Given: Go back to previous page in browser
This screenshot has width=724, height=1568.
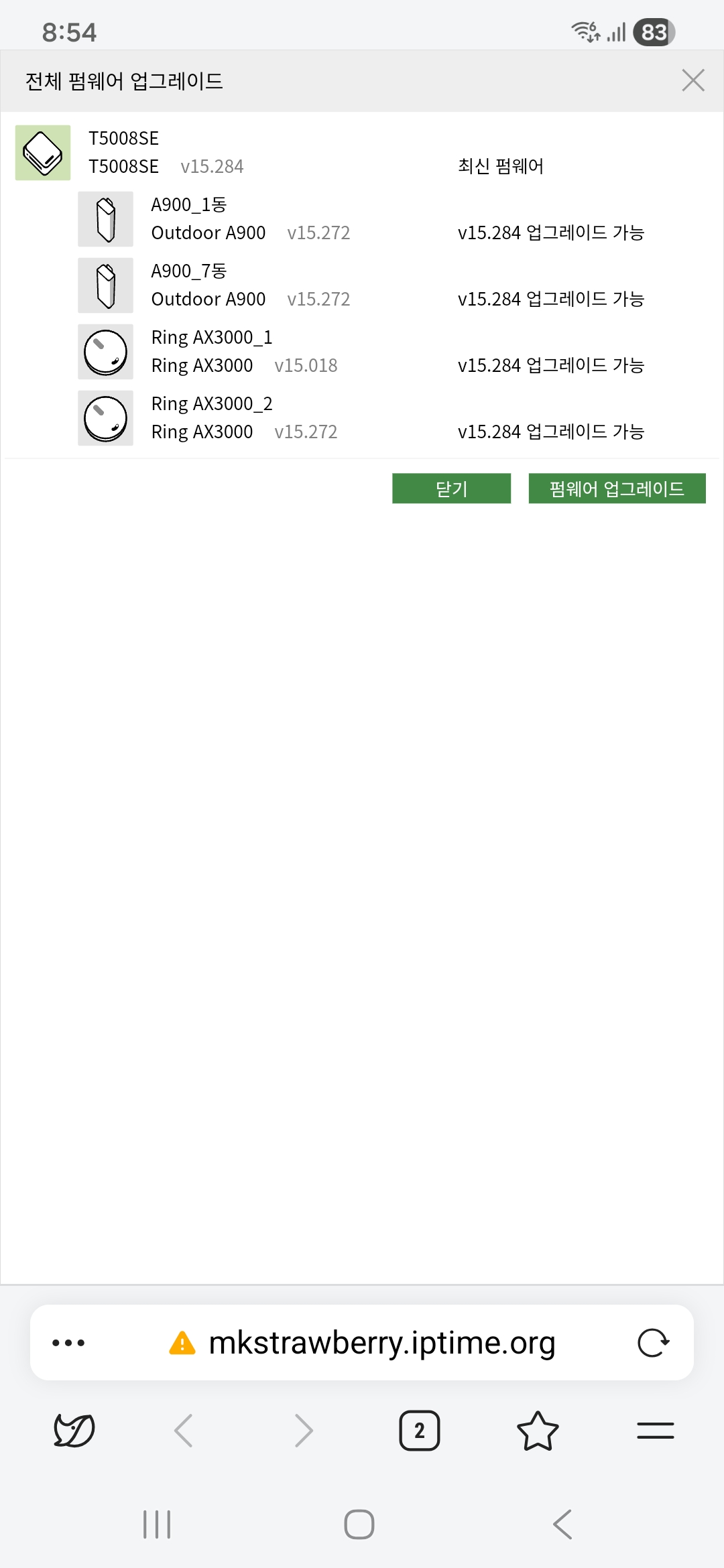Looking at the screenshot, I should pyautogui.click(x=184, y=1431).
